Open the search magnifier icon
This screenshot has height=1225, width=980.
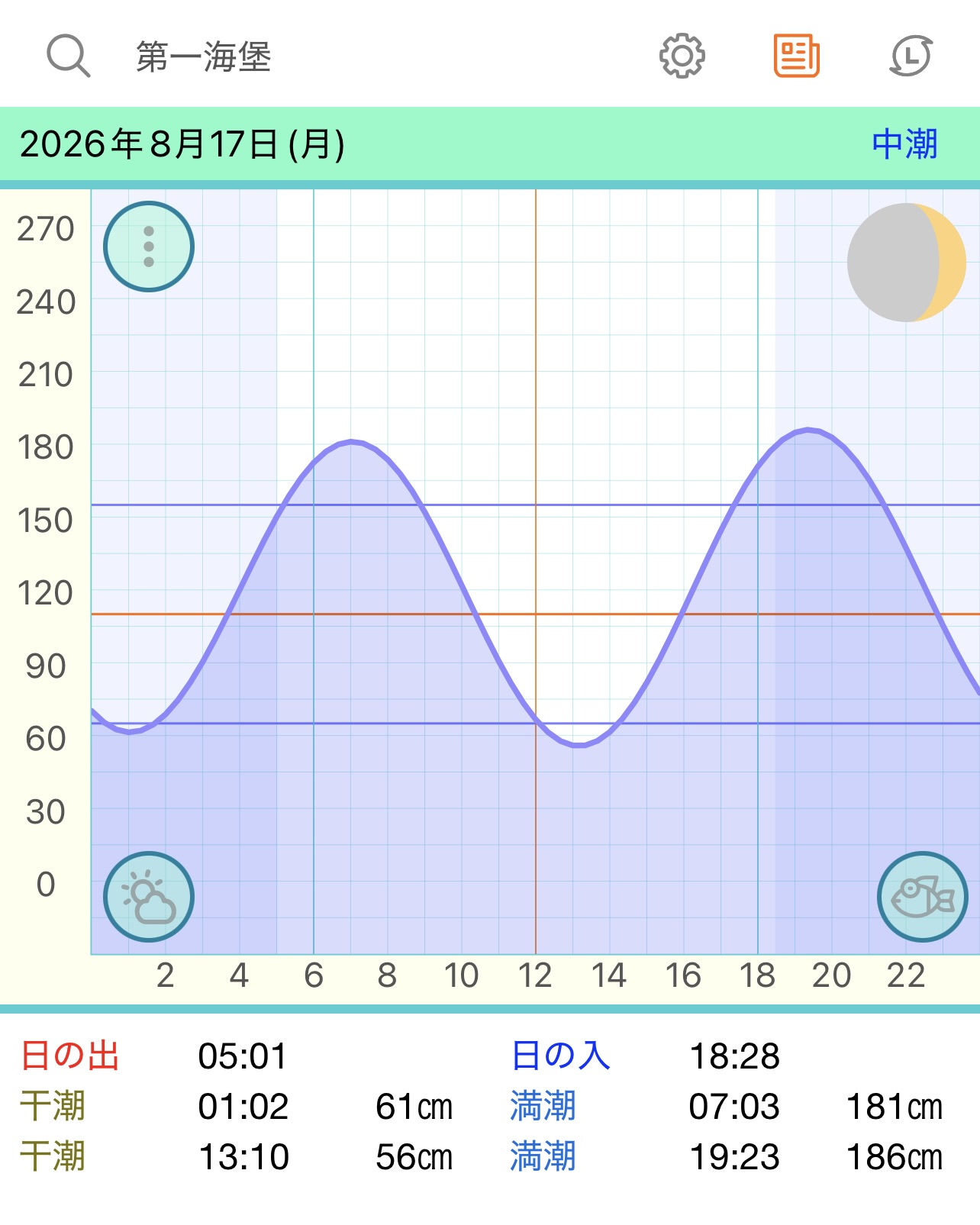(x=69, y=56)
